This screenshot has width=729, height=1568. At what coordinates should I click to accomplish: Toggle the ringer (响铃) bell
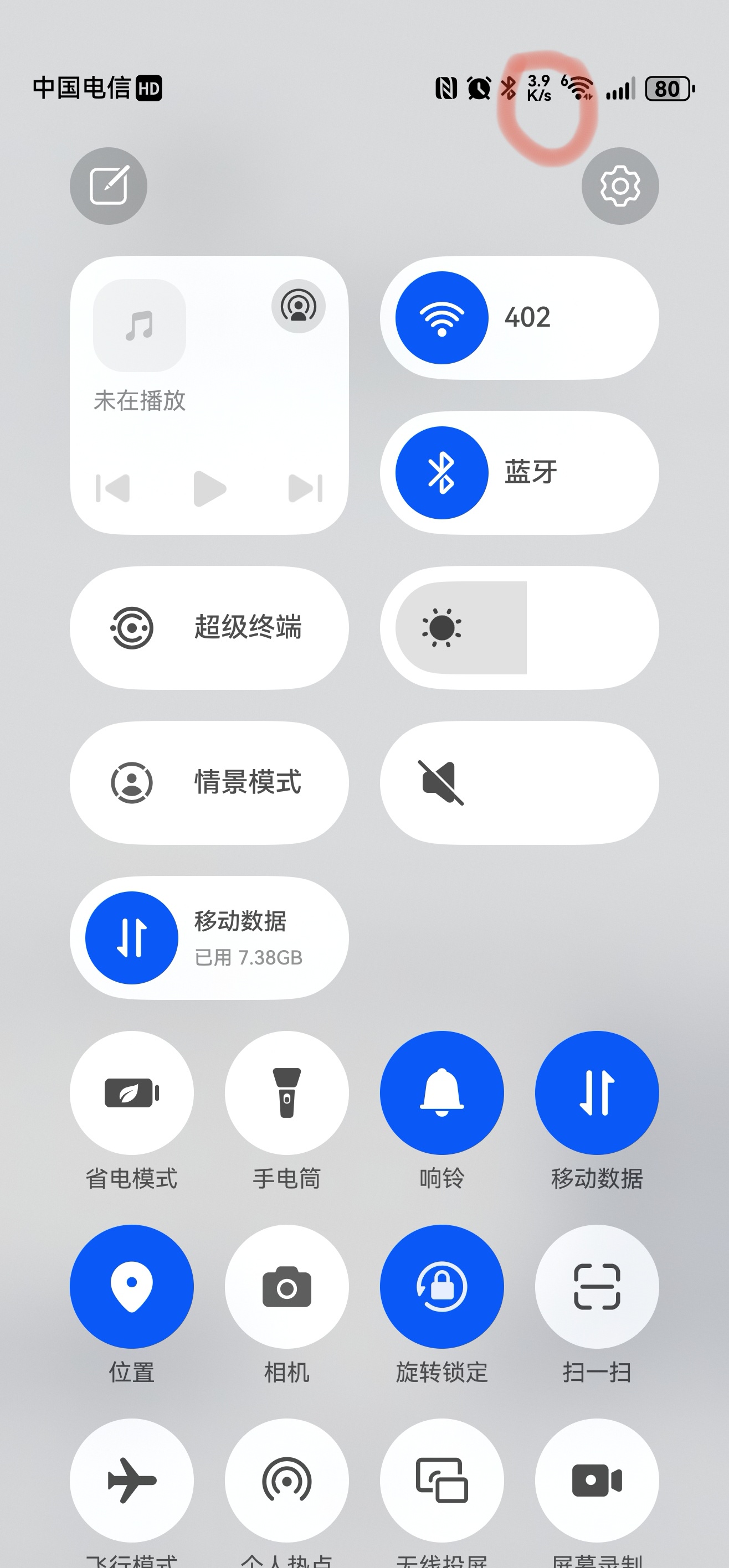(x=441, y=1093)
